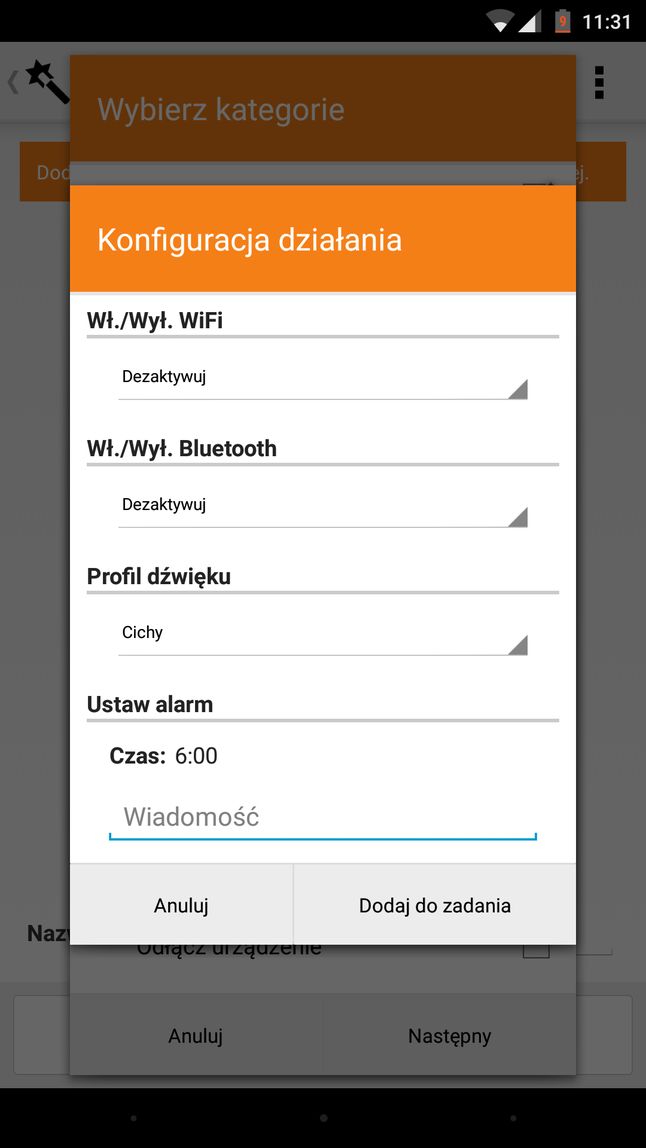Focus the Wiadomość text field
This screenshot has width=646, height=1148.
pos(322,817)
